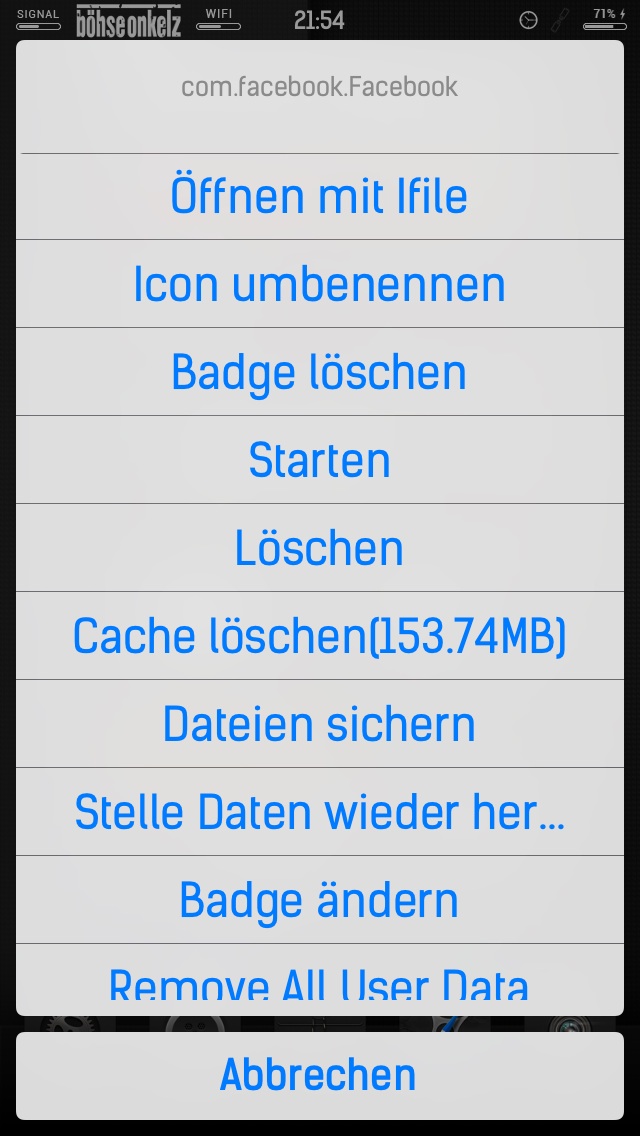Select Öffnen mit Ifile option
This screenshot has width=640, height=1136.
tap(319, 196)
